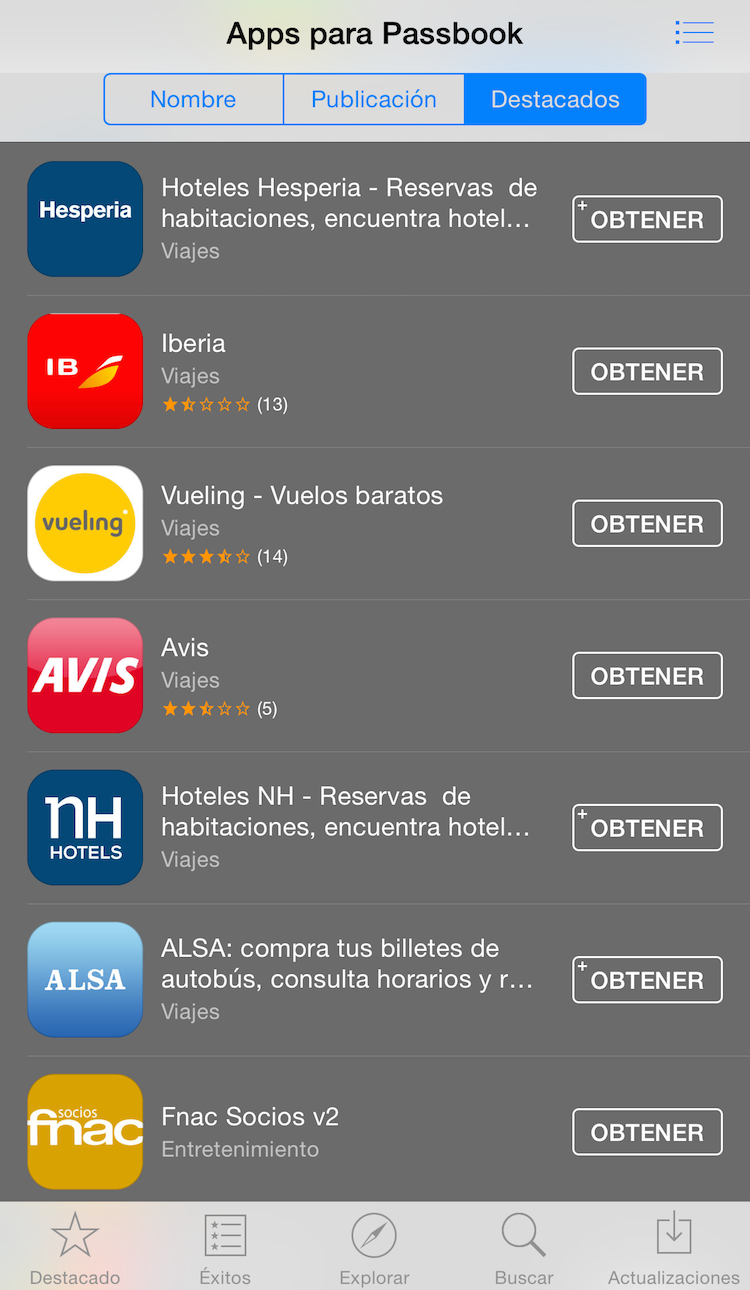The height and width of the screenshot is (1290, 750).
Task: Go to the Destacado tab
Action: tap(75, 1247)
